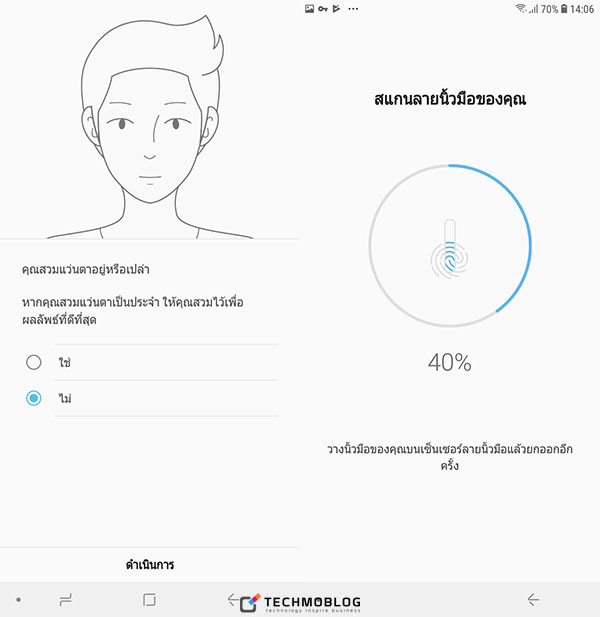Select the ใช่ radio option
This screenshot has width=600, height=617.
coord(34,362)
